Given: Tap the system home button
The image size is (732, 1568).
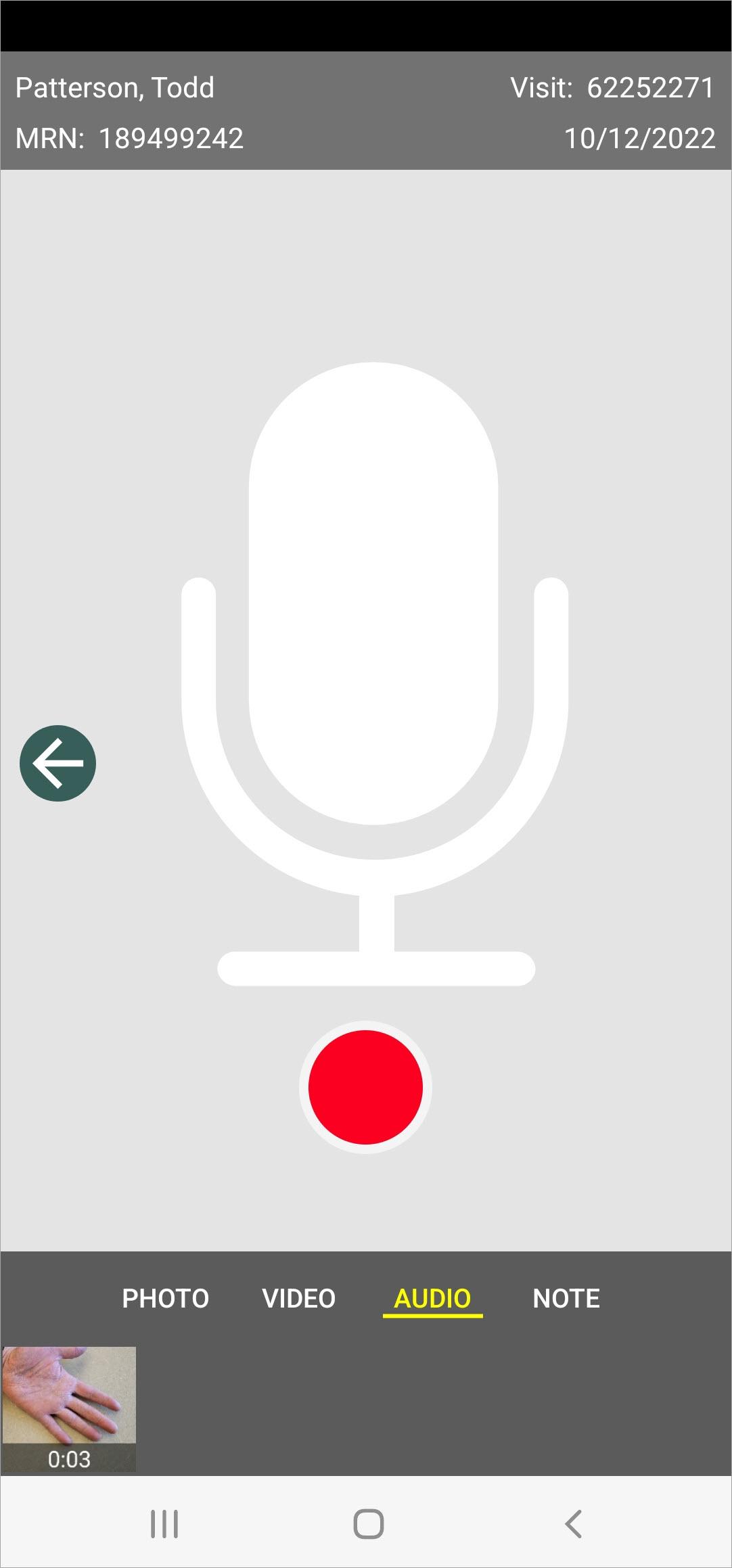Looking at the screenshot, I should tap(369, 1523).
